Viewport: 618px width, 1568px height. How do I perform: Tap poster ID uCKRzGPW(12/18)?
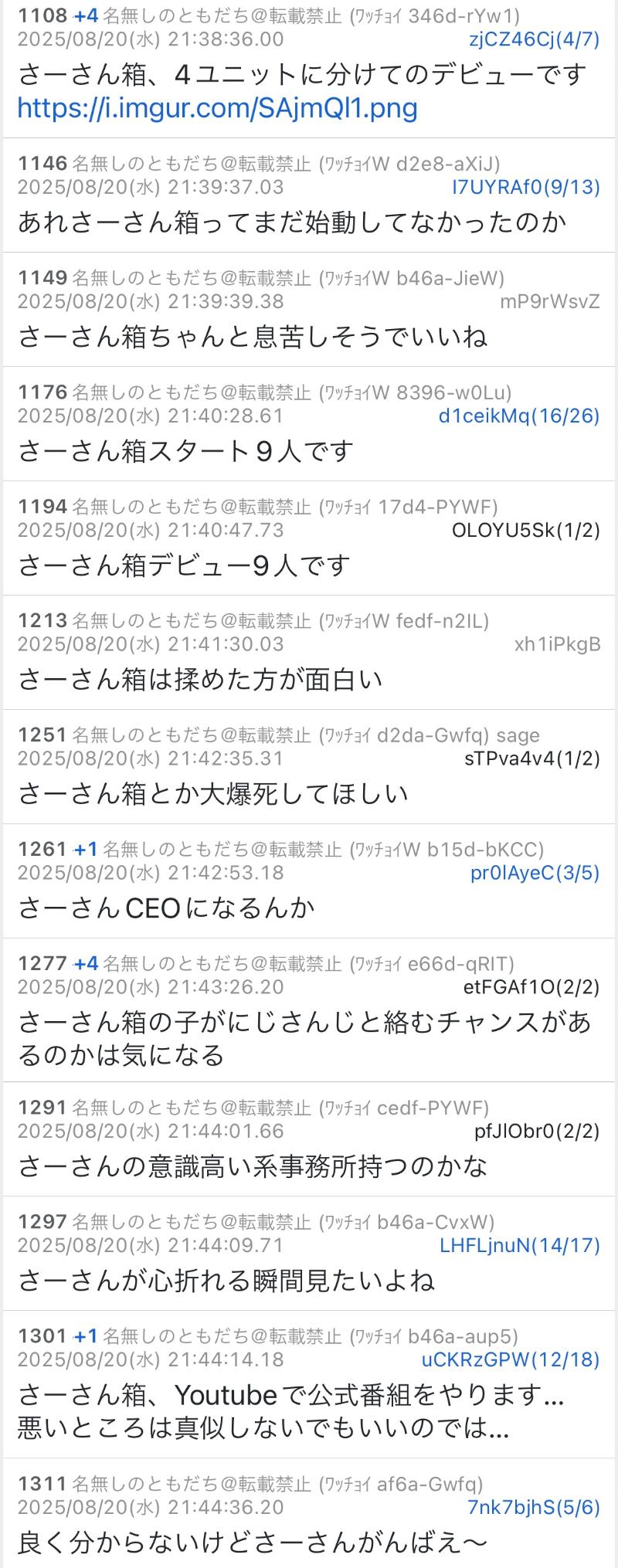[511, 1359]
